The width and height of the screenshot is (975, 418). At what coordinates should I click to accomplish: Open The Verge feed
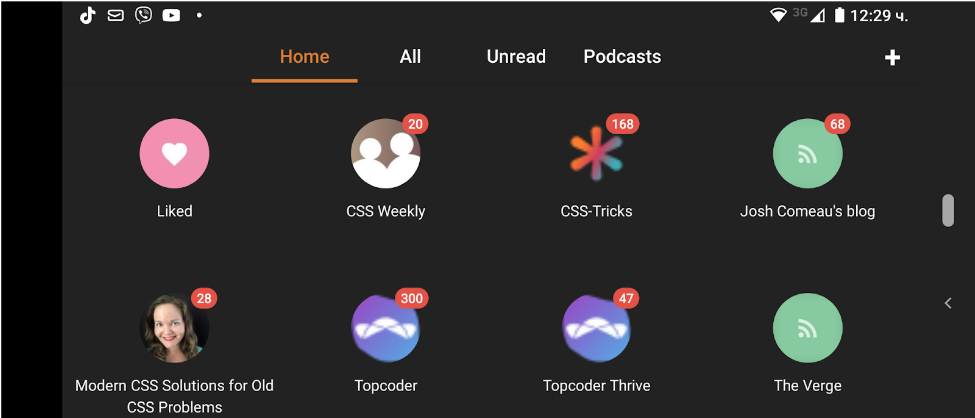pos(807,329)
